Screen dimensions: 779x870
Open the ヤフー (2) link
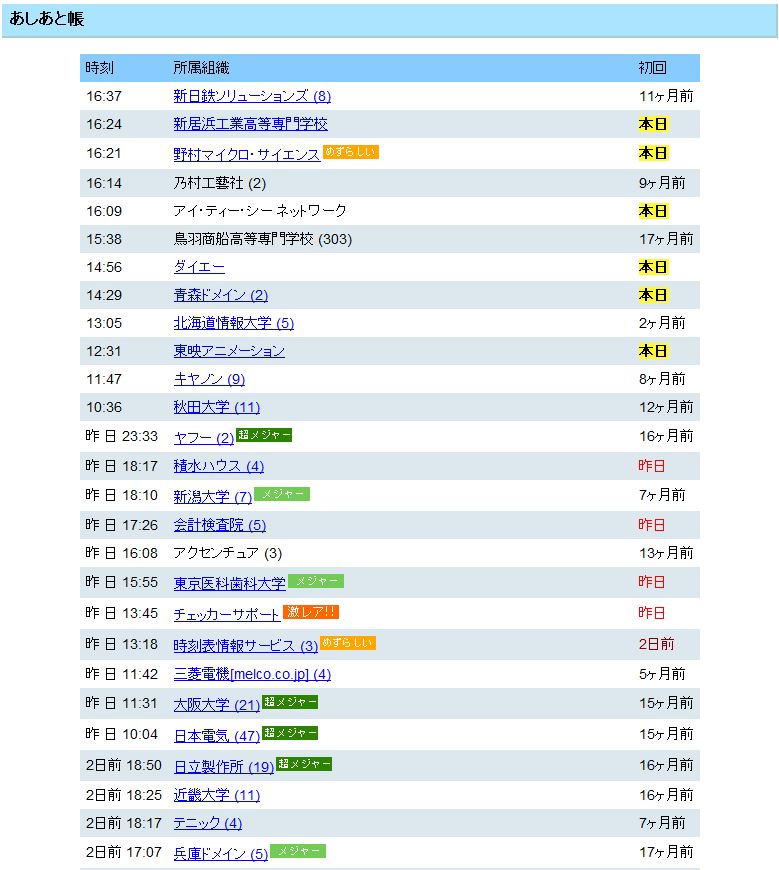click(204, 438)
